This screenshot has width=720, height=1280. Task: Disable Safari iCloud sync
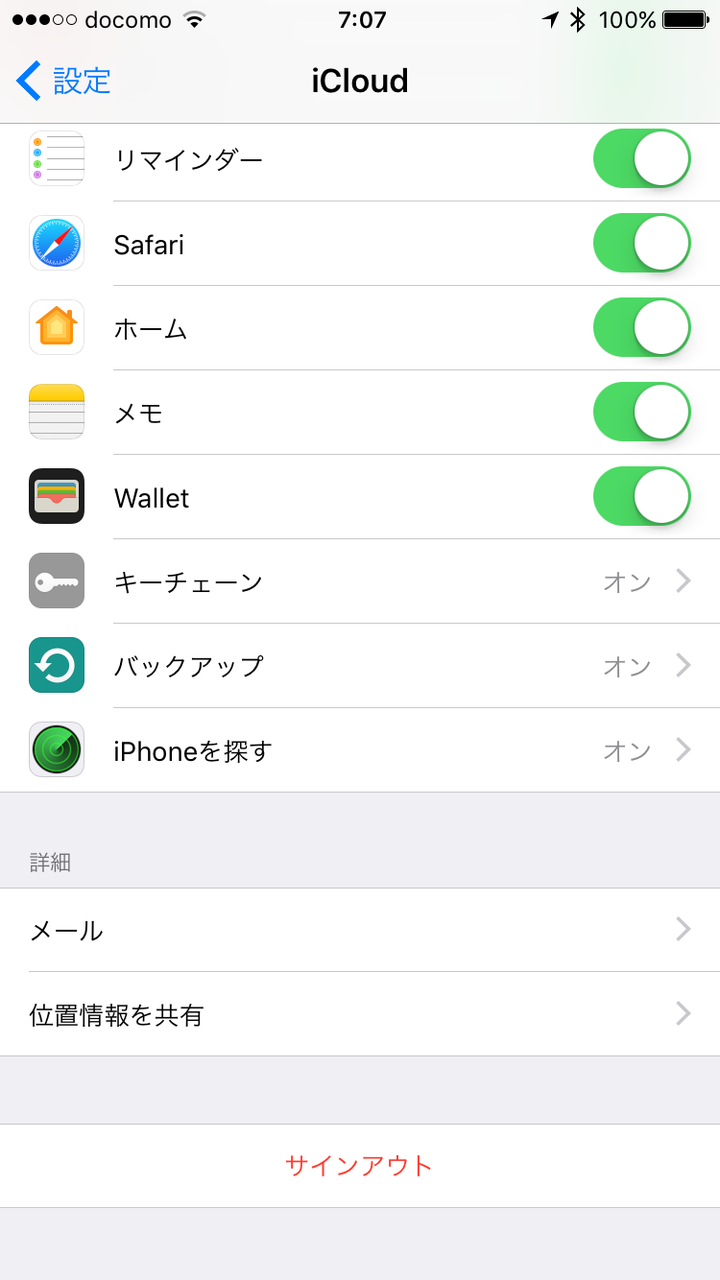coord(641,244)
